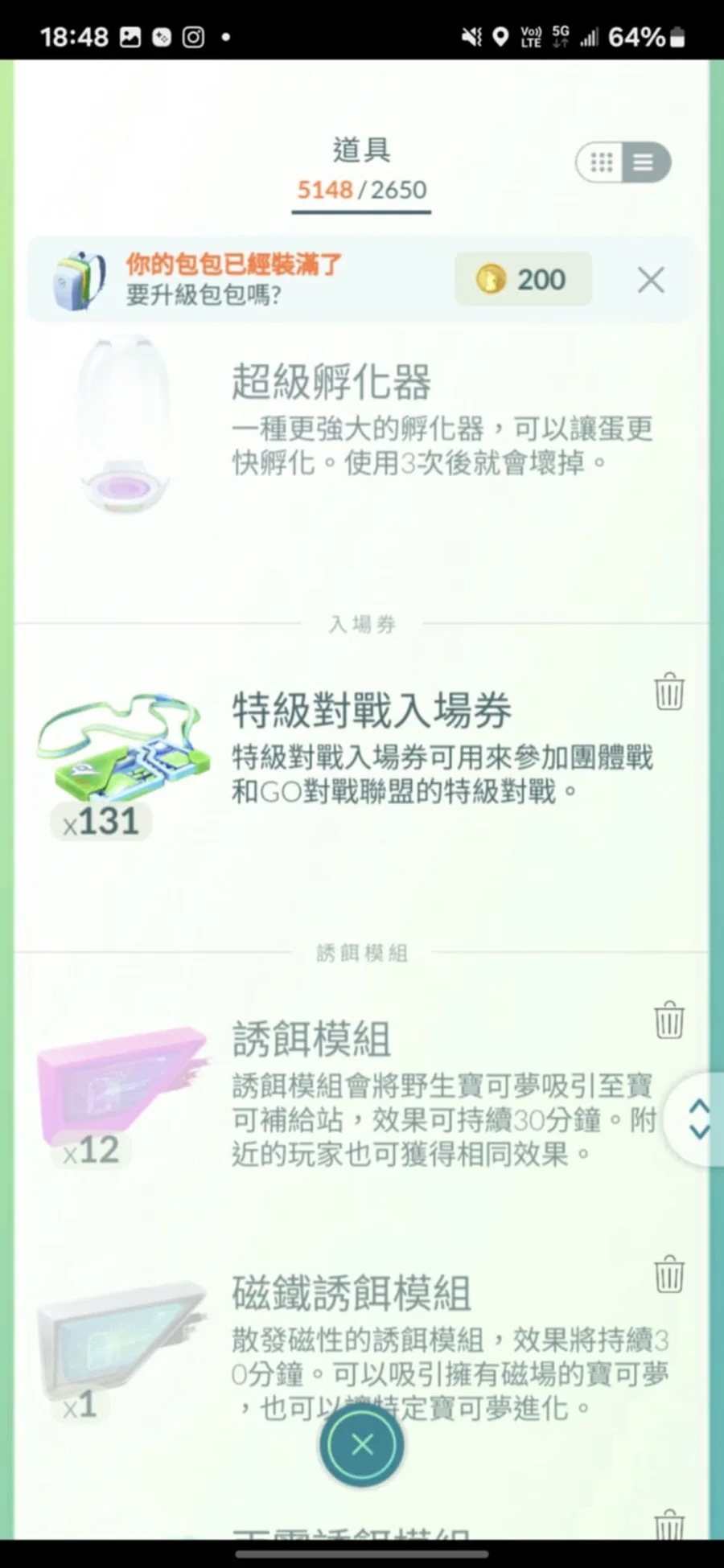This screenshot has height=1568, width=724.
Task: Open the category jump scroller handle
Action: (x=698, y=1119)
